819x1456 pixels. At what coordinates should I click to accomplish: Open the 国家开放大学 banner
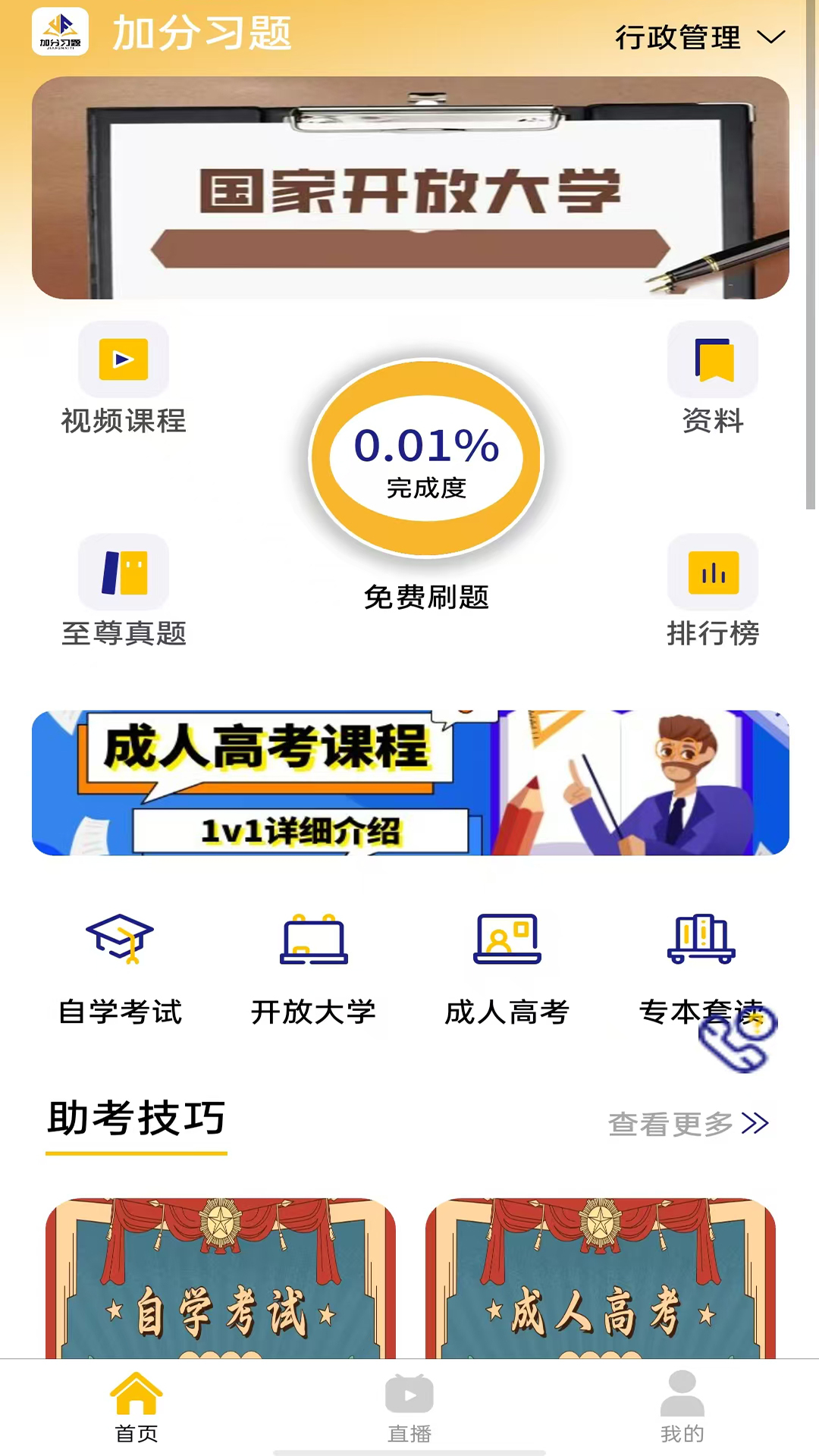point(409,190)
